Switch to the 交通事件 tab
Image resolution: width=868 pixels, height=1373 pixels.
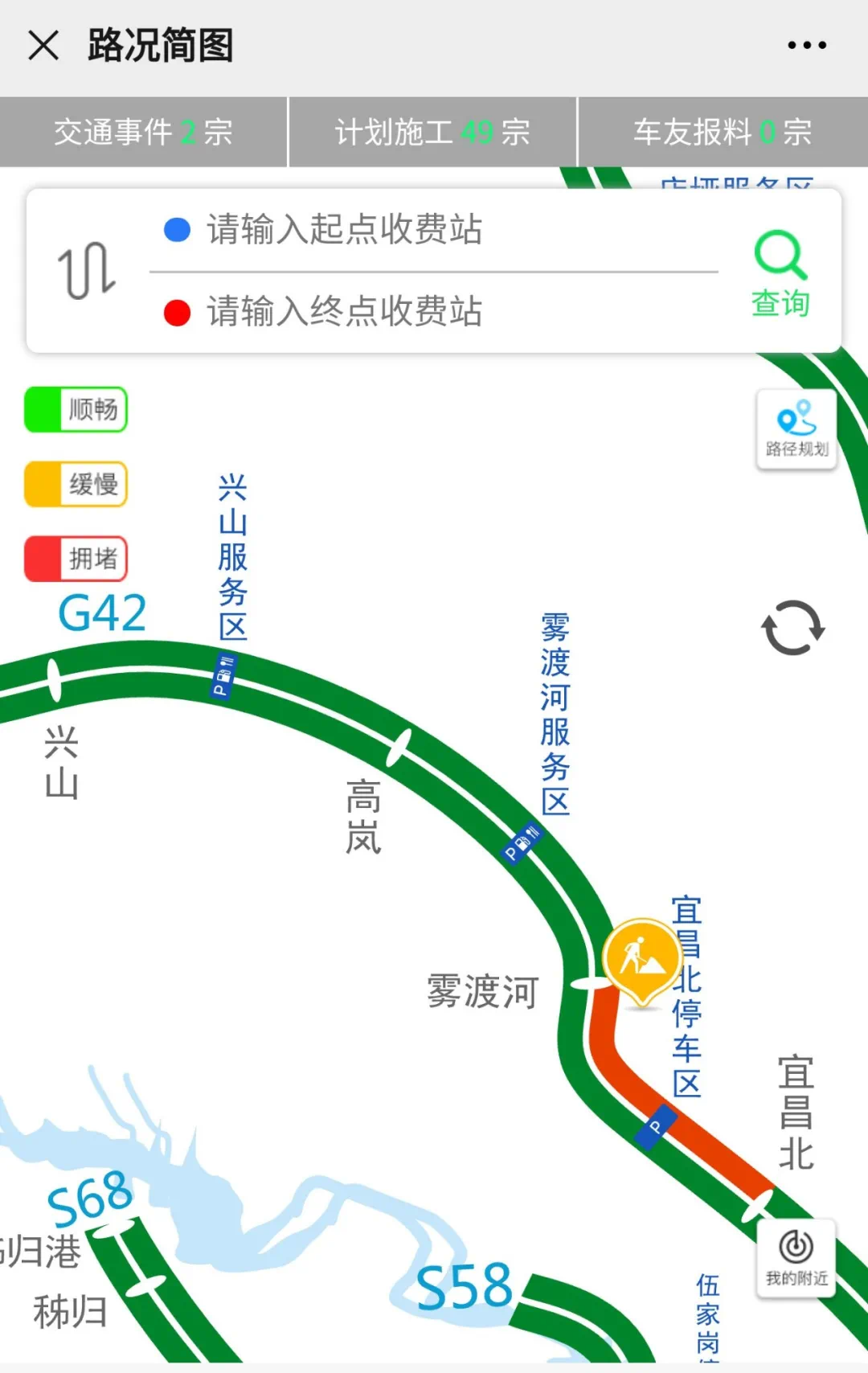click(x=144, y=133)
